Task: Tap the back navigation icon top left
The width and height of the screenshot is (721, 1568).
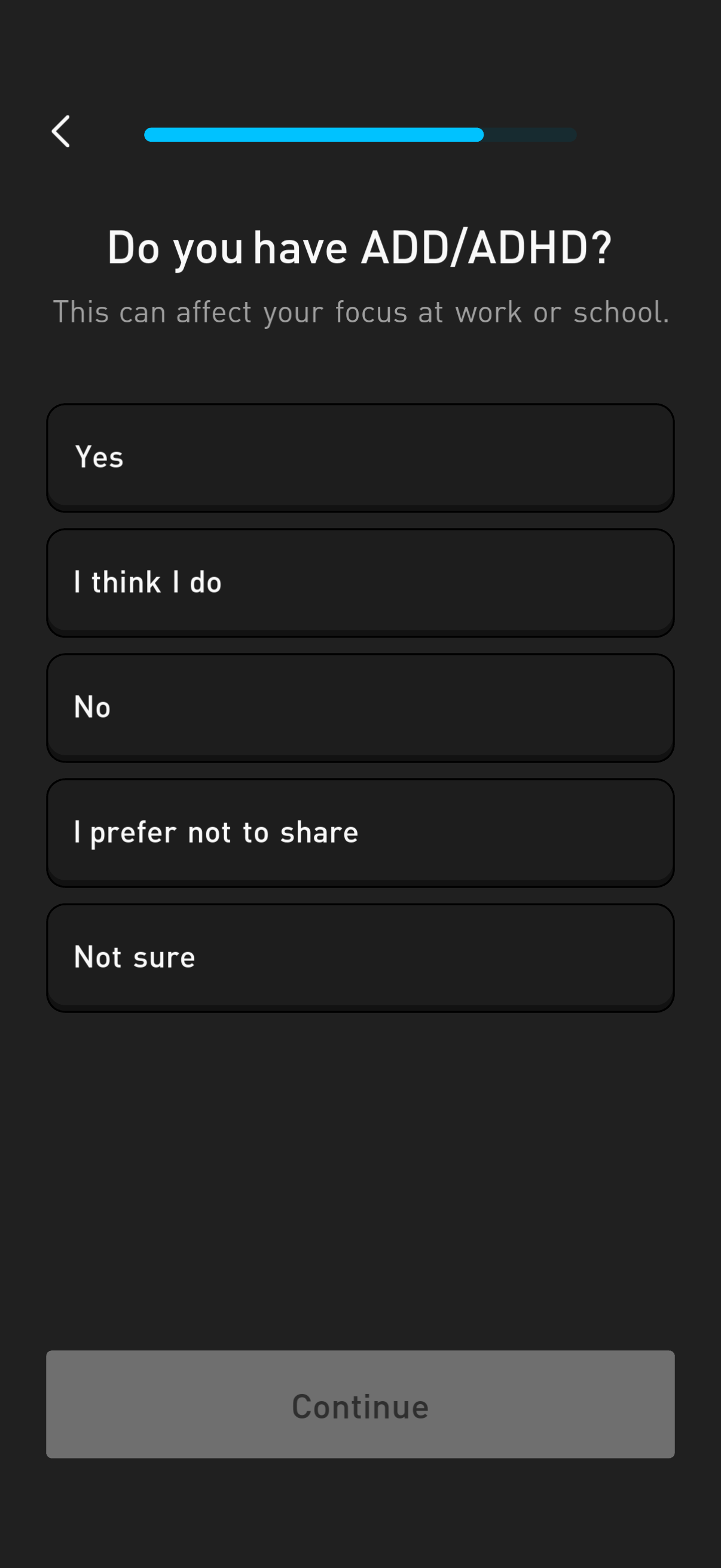Action: [x=61, y=132]
